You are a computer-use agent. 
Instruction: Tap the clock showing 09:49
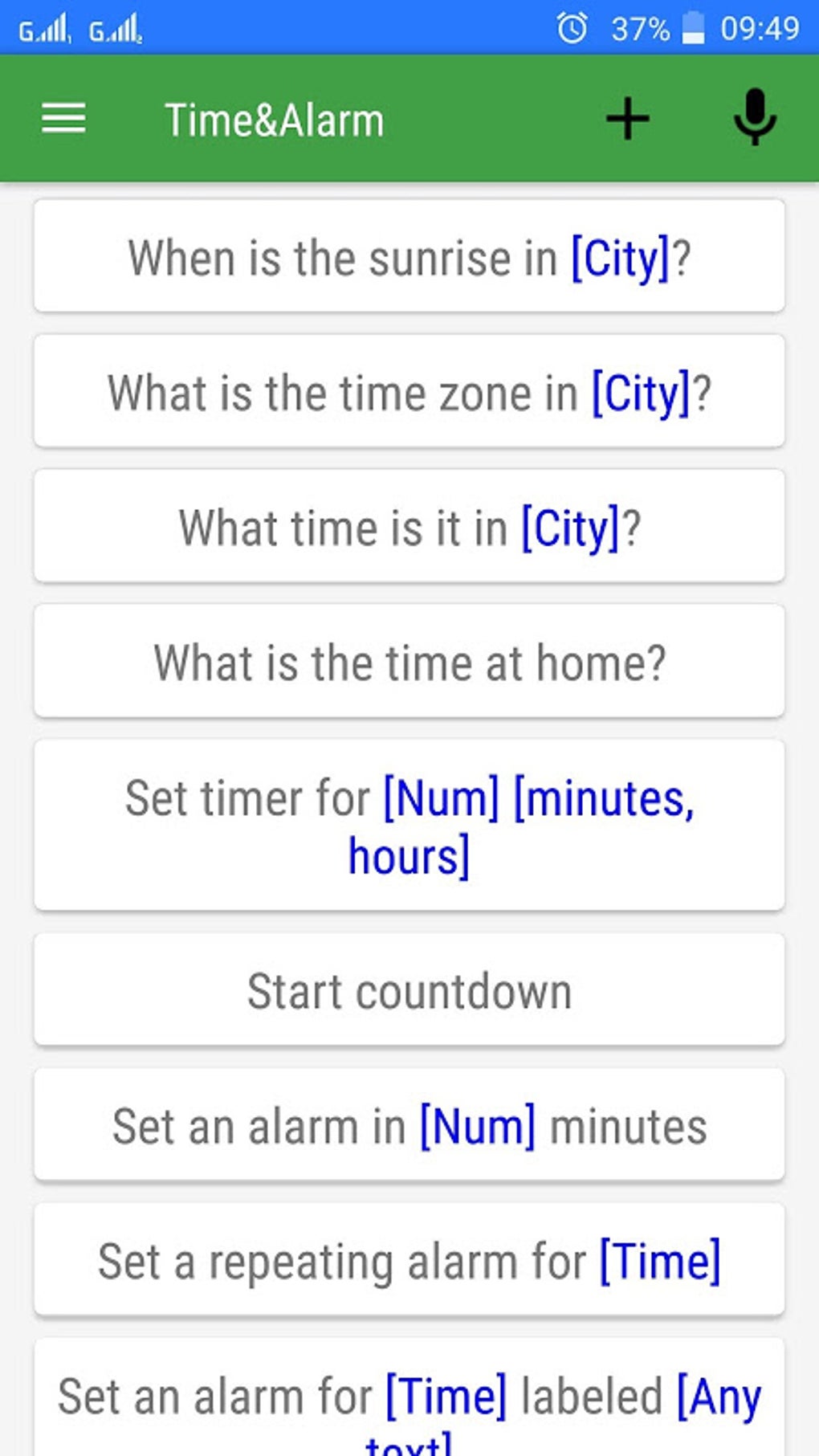pos(759,29)
